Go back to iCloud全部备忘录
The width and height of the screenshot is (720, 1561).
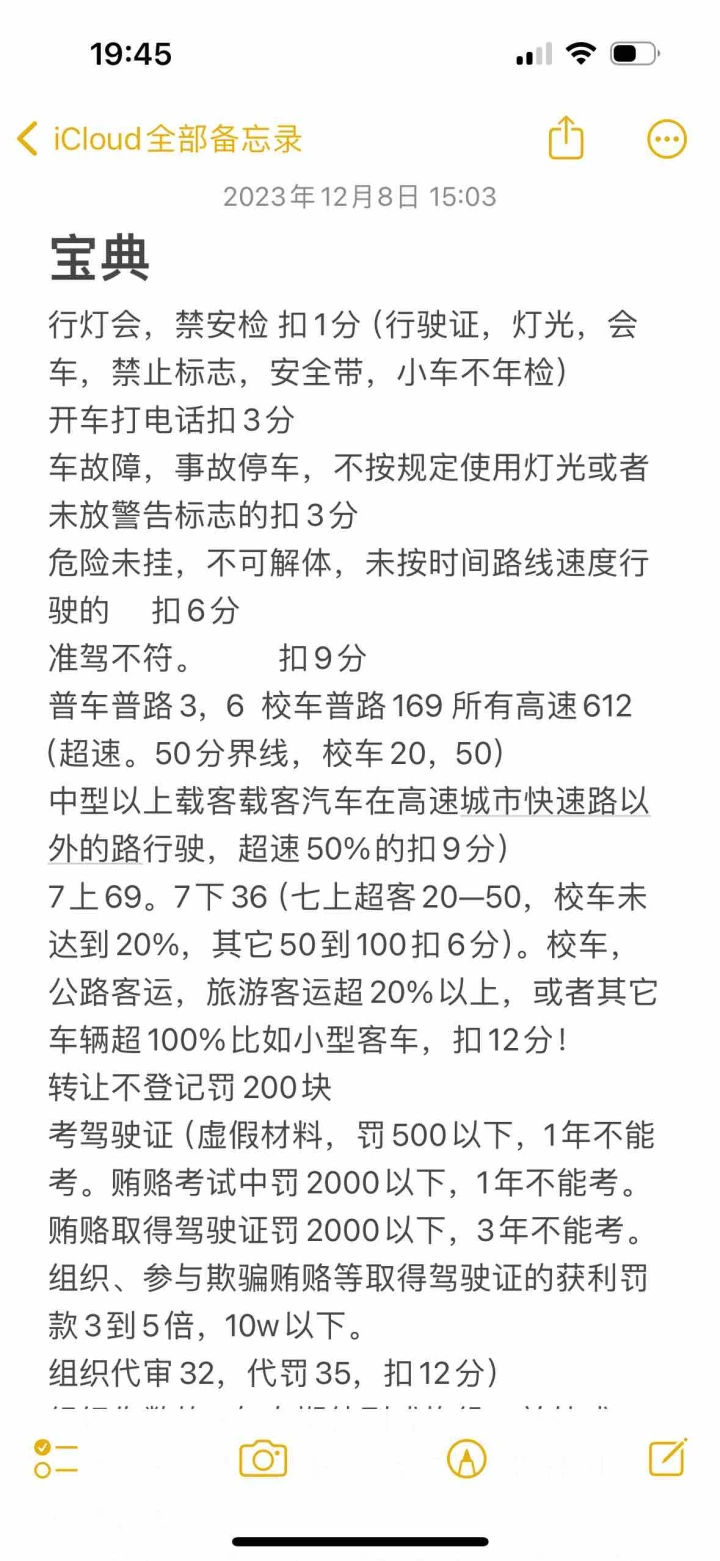tap(160, 139)
